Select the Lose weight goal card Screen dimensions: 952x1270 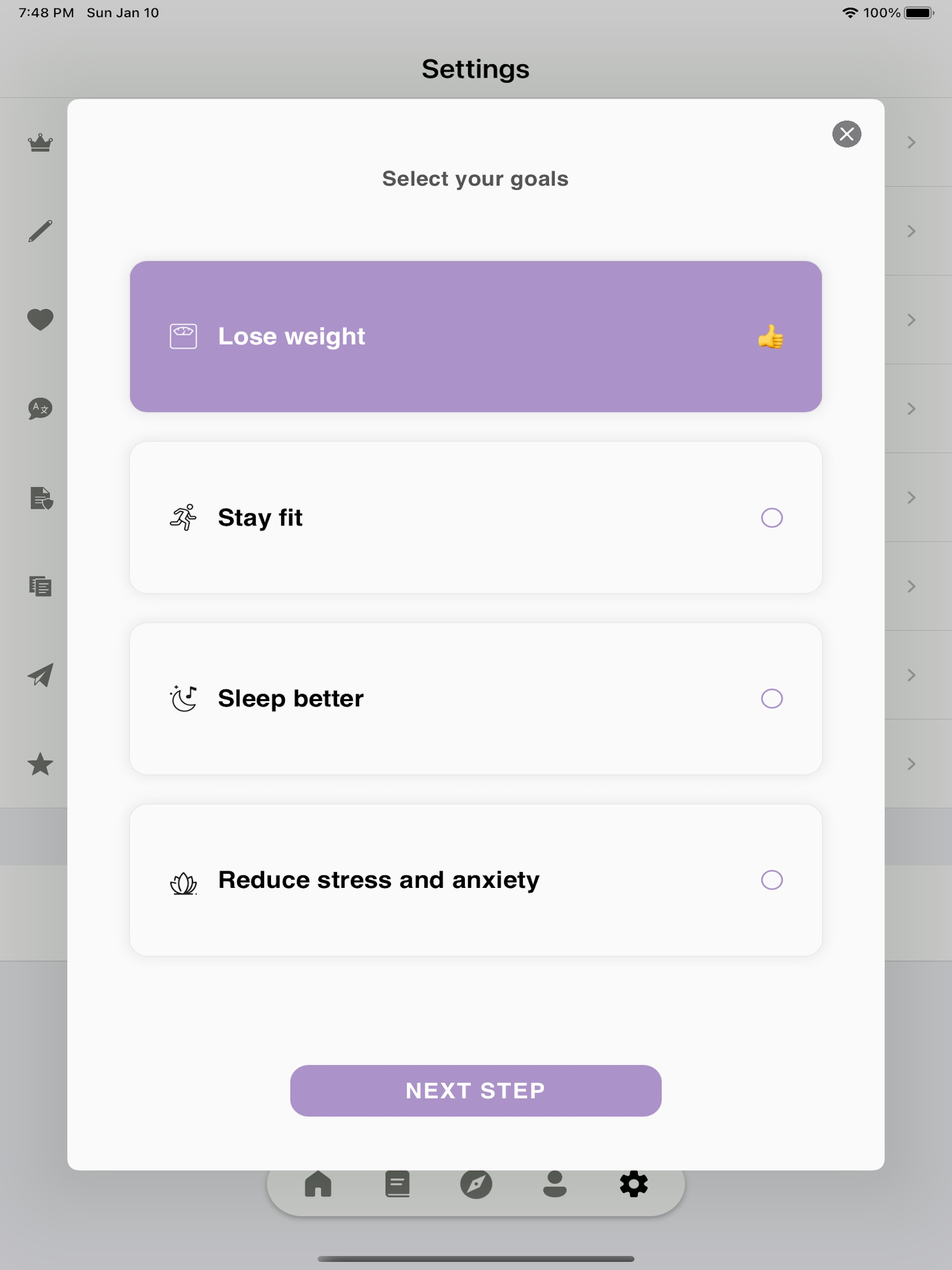476,337
